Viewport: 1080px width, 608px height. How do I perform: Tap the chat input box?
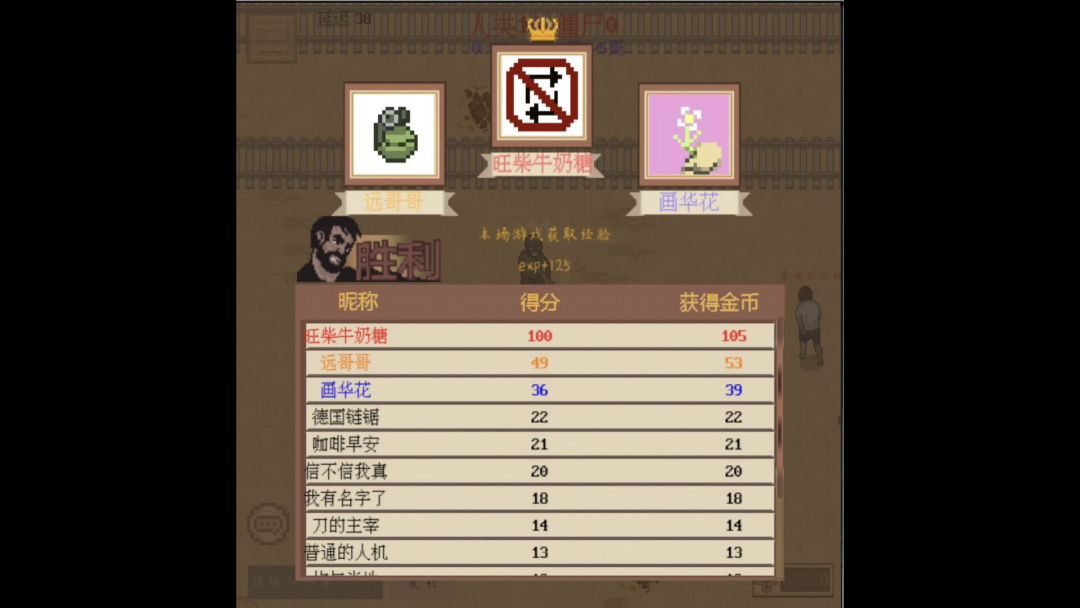coord(315,582)
